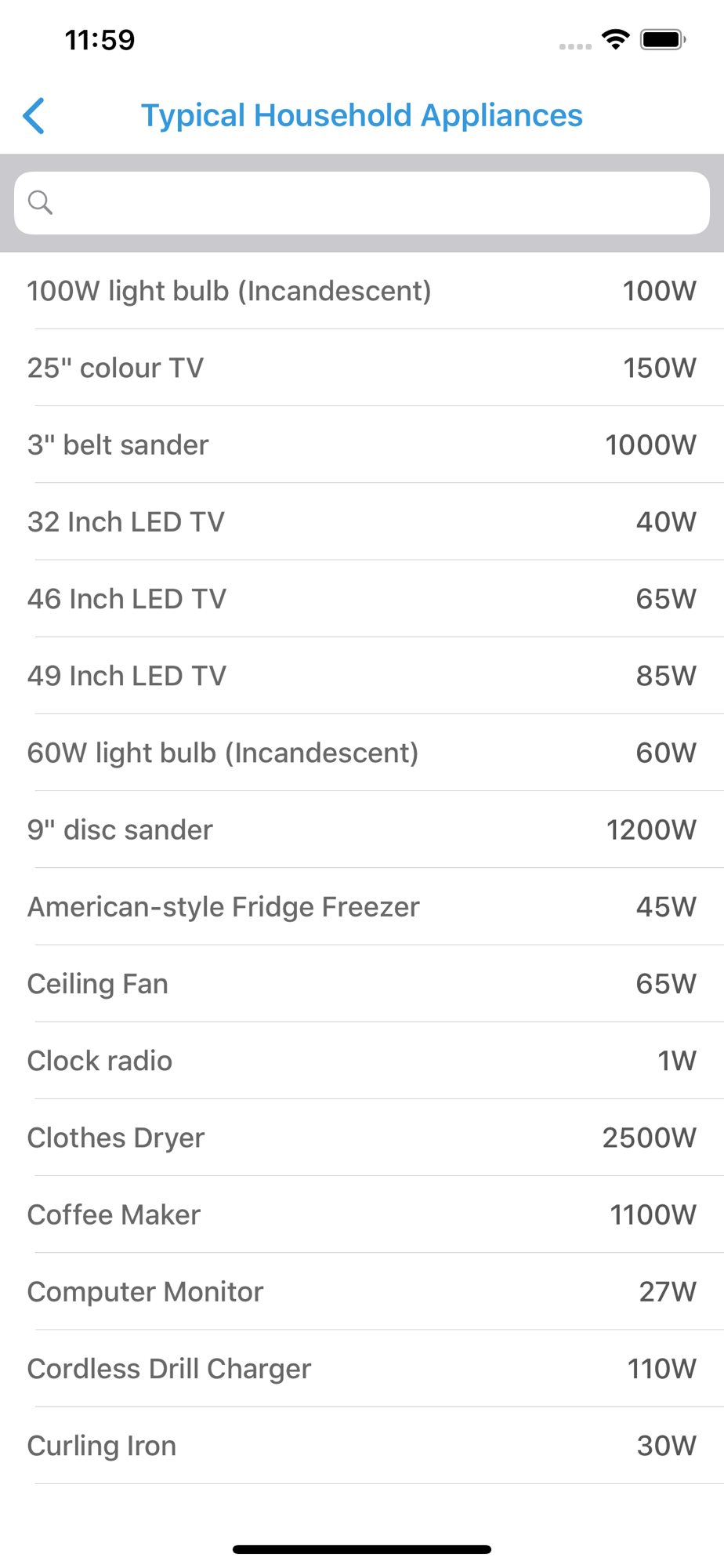The image size is (724, 1568).
Task: Tap the appliance search field
Action: pos(362,203)
